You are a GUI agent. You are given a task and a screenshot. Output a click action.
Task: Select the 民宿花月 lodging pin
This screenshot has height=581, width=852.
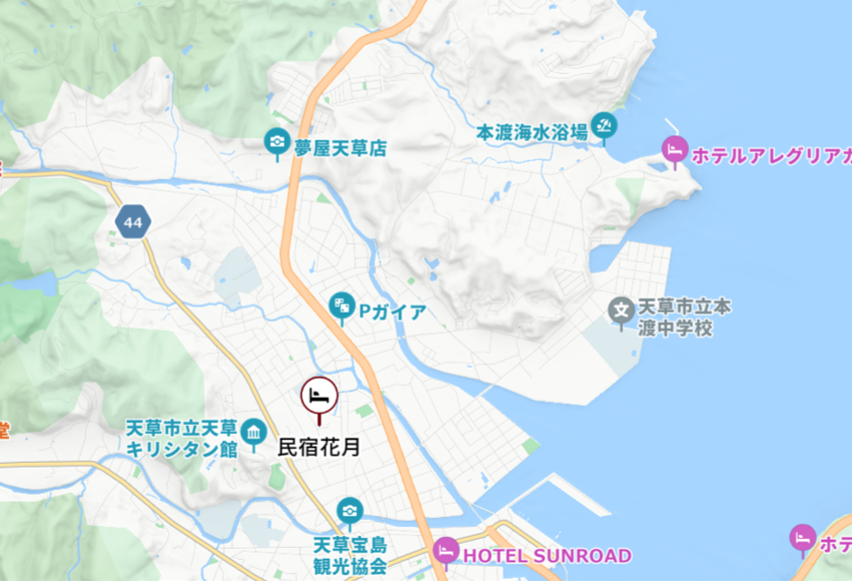point(319,396)
